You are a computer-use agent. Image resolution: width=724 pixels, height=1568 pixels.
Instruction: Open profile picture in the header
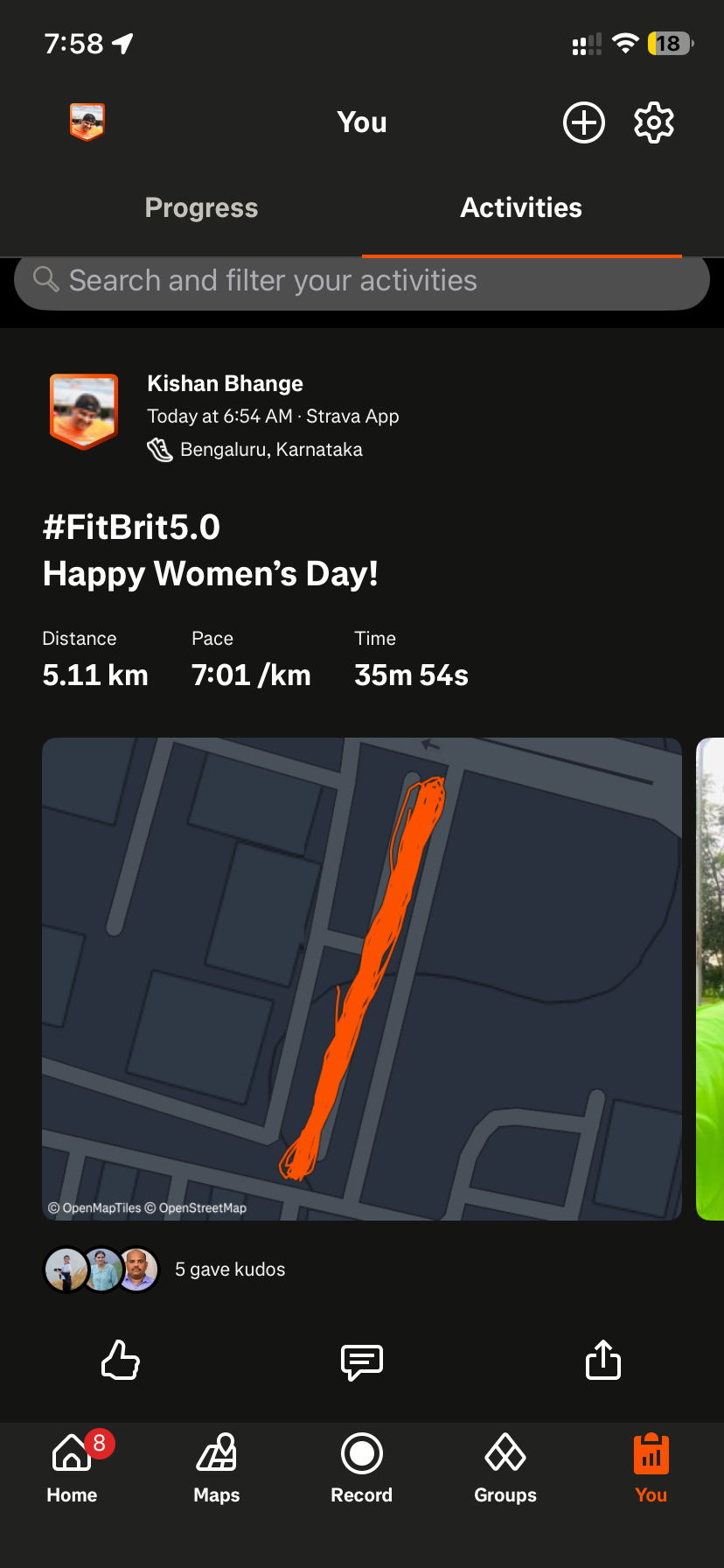coord(87,122)
